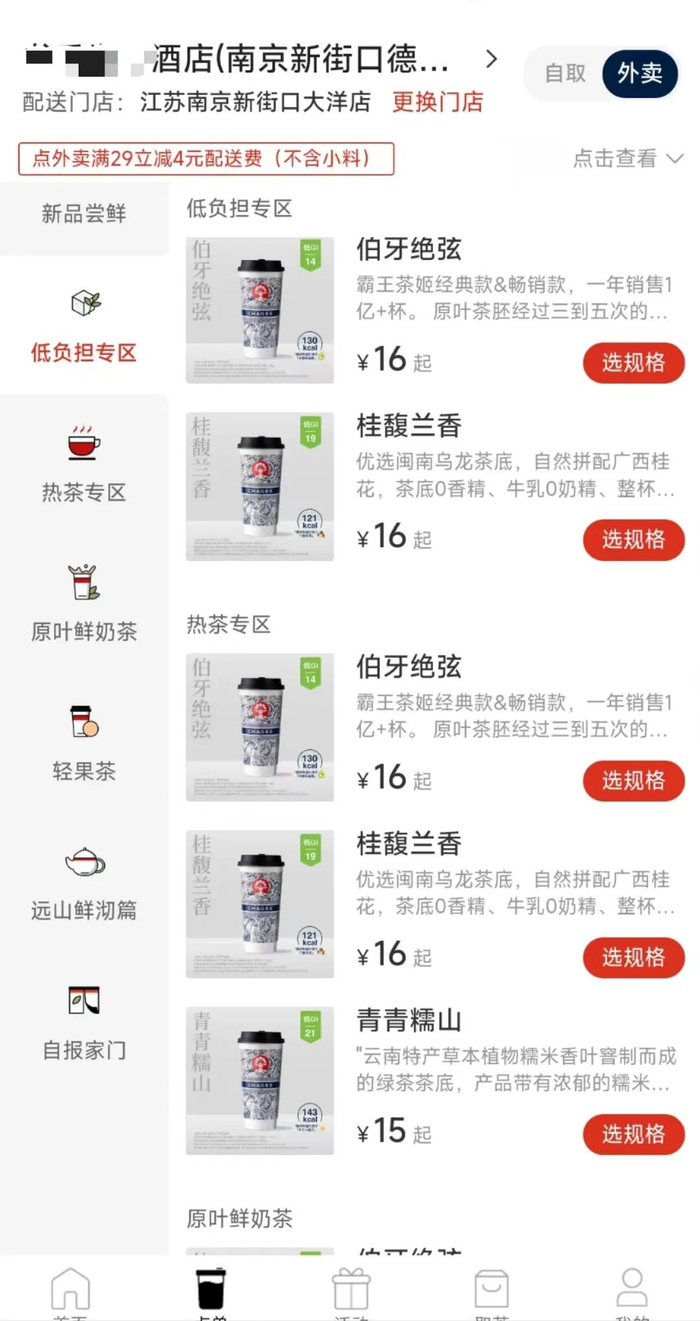The image size is (700, 1321).
Task: Choose specs for 伯牙绝弦 under 低负担专区
Action: tap(633, 363)
